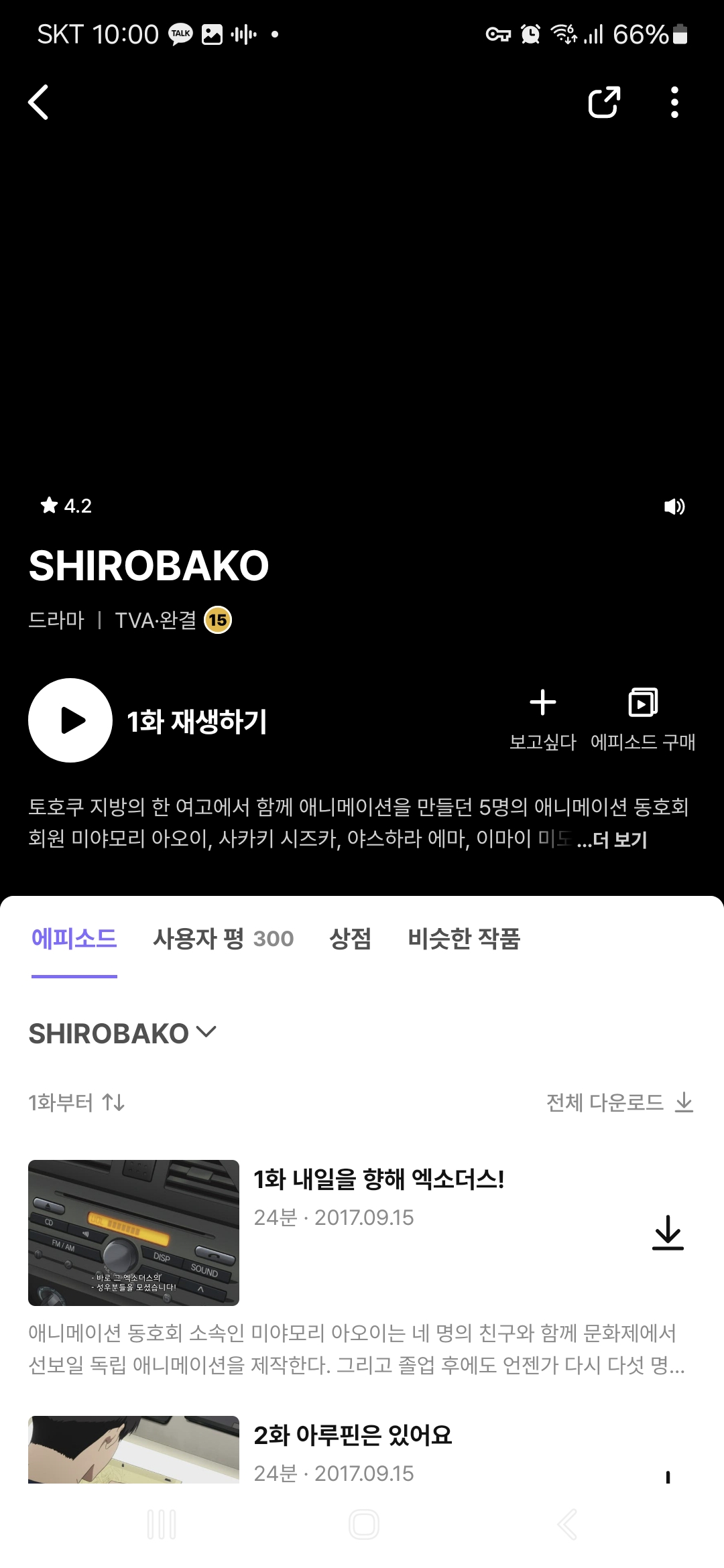Screen dimensions: 724x1568
Task: Go back using the top-left arrow
Action: click(39, 103)
